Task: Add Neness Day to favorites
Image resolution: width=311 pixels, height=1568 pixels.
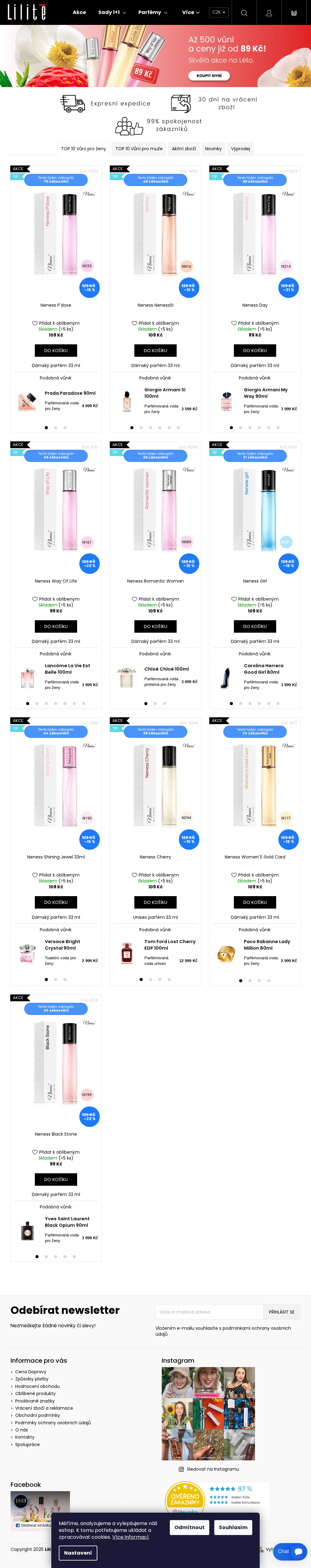Action: (x=254, y=323)
